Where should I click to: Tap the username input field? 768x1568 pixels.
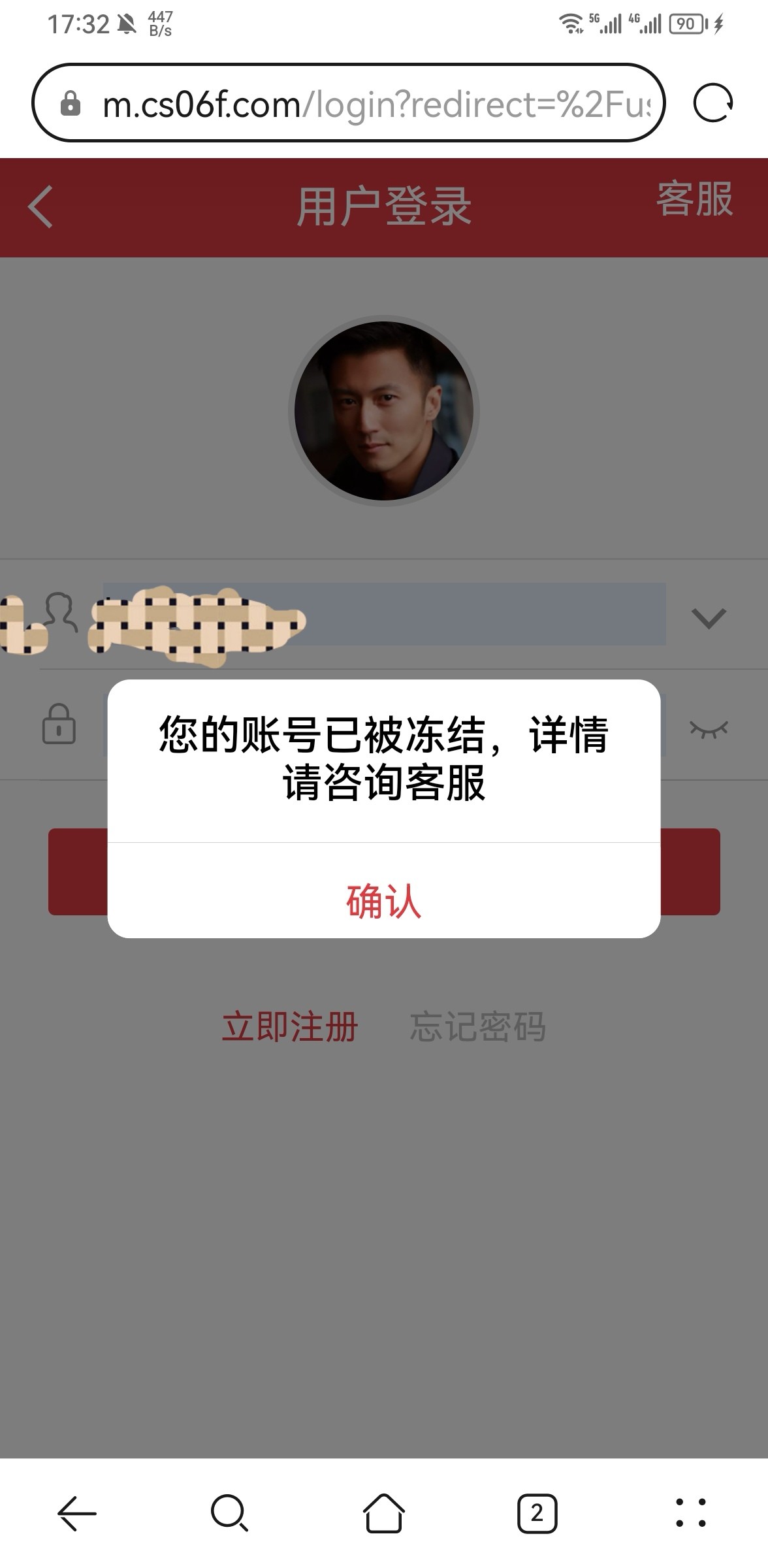457,614
